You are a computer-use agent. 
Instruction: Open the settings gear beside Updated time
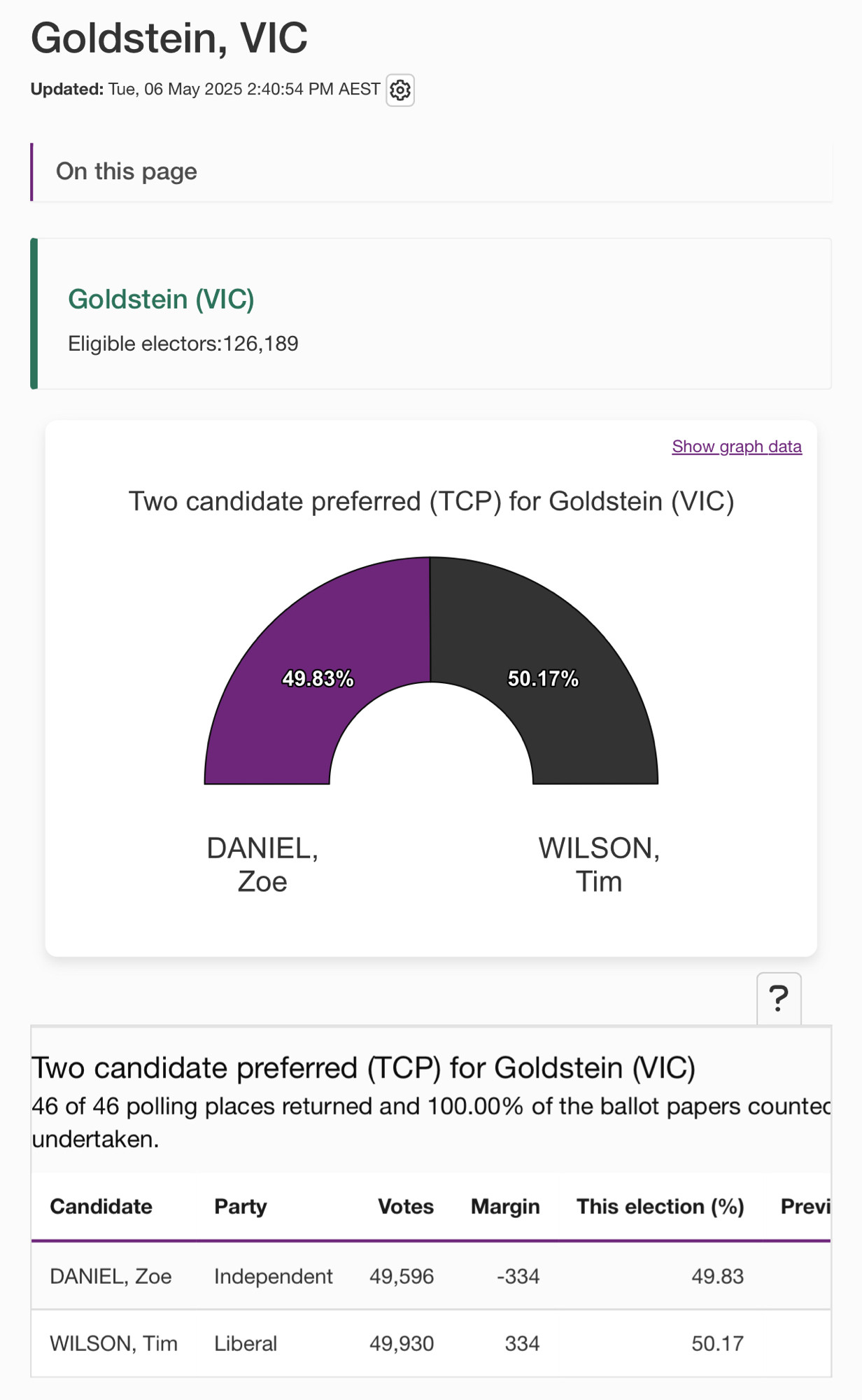point(400,90)
